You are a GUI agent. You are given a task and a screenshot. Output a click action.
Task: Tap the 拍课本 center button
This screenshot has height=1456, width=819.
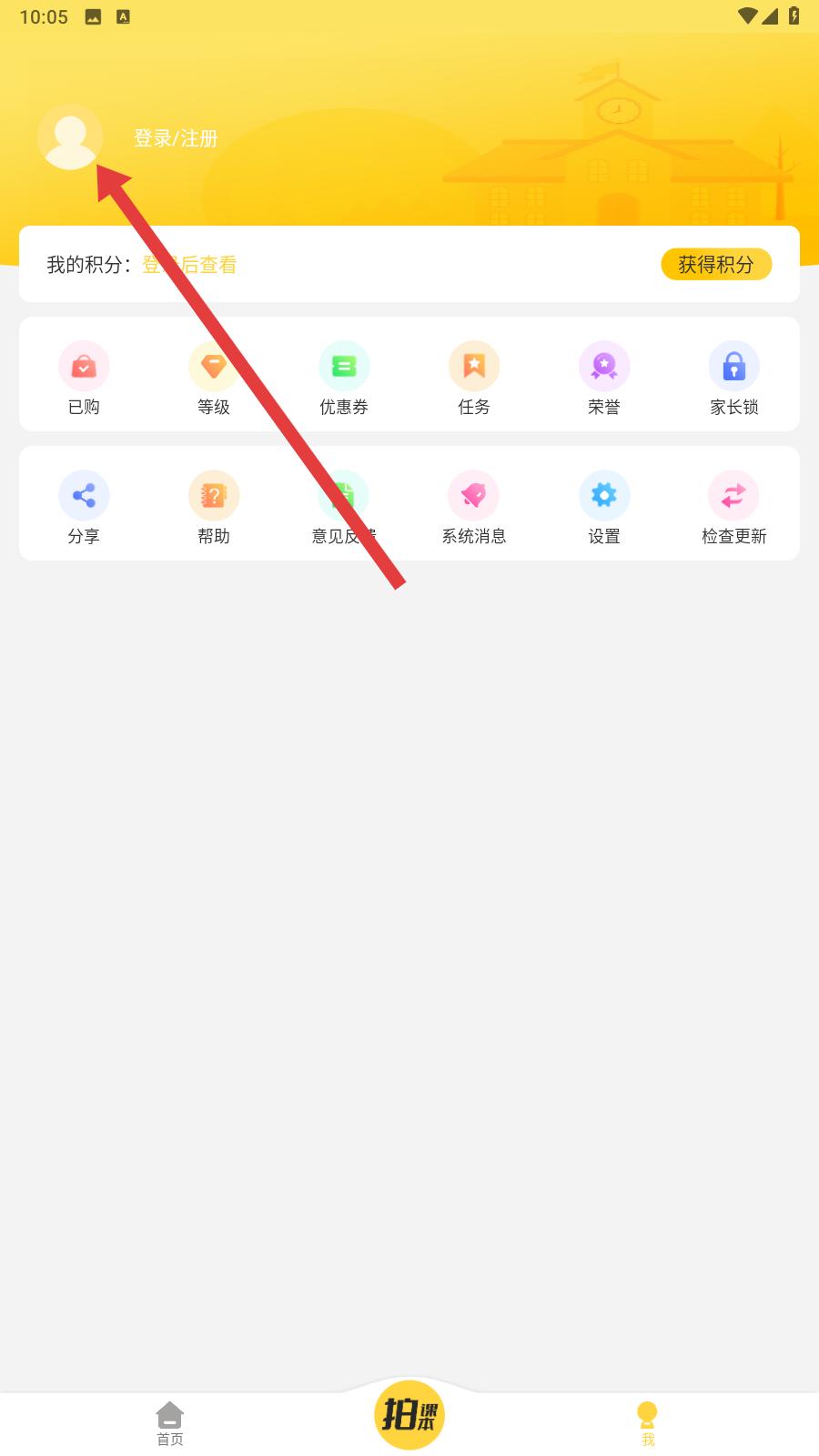click(x=409, y=1414)
